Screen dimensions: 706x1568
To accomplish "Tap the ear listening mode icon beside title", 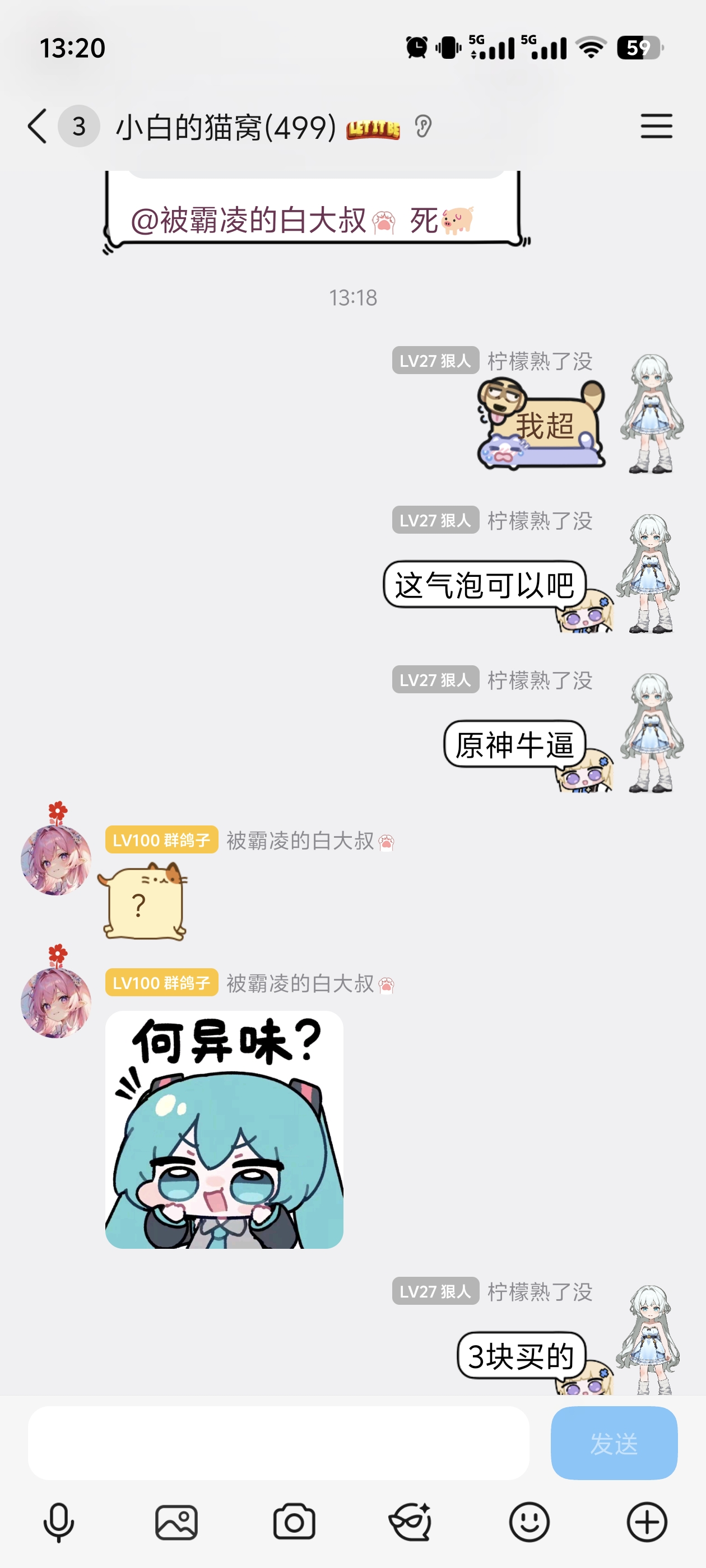I will click(x=422, y=127).
